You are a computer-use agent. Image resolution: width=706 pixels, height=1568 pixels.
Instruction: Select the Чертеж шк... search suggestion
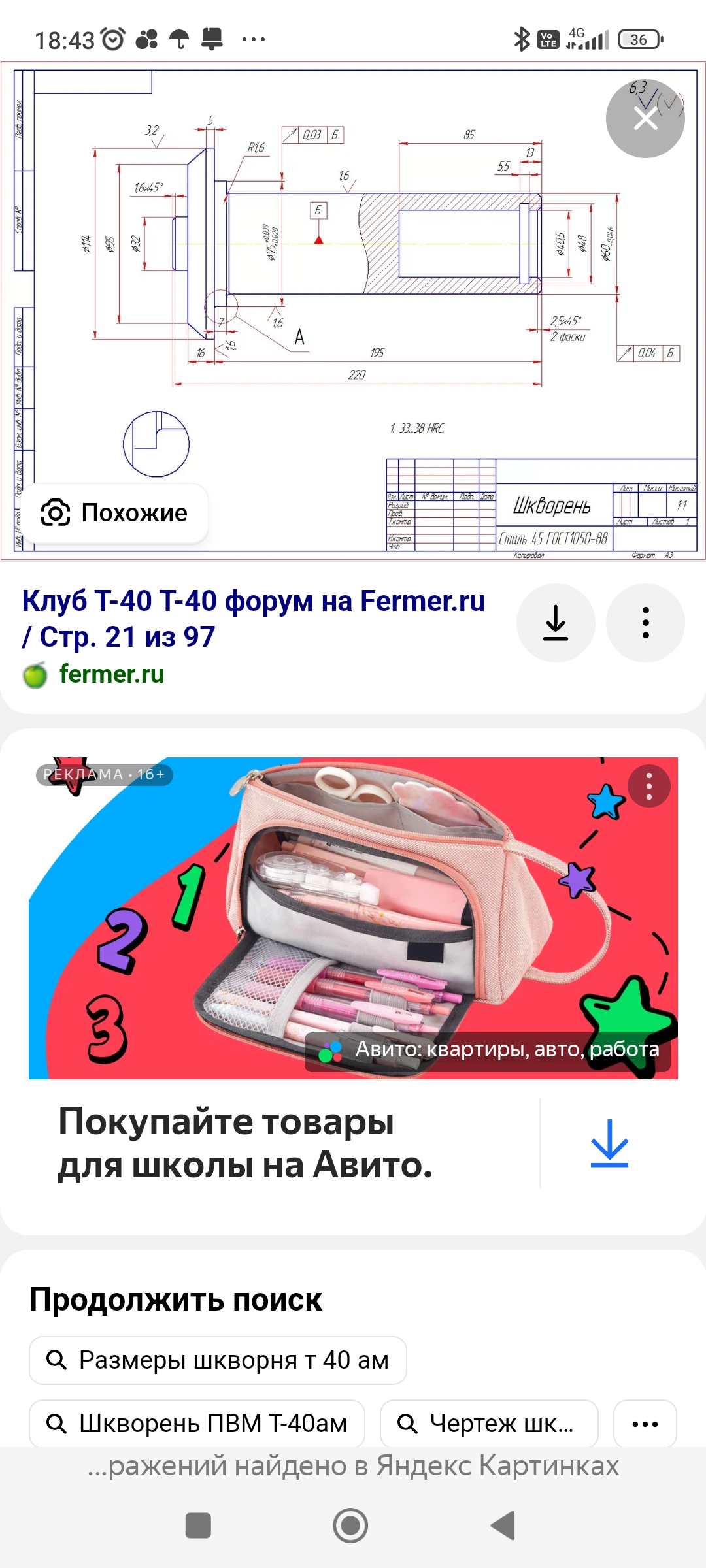tap(488, 1423)
